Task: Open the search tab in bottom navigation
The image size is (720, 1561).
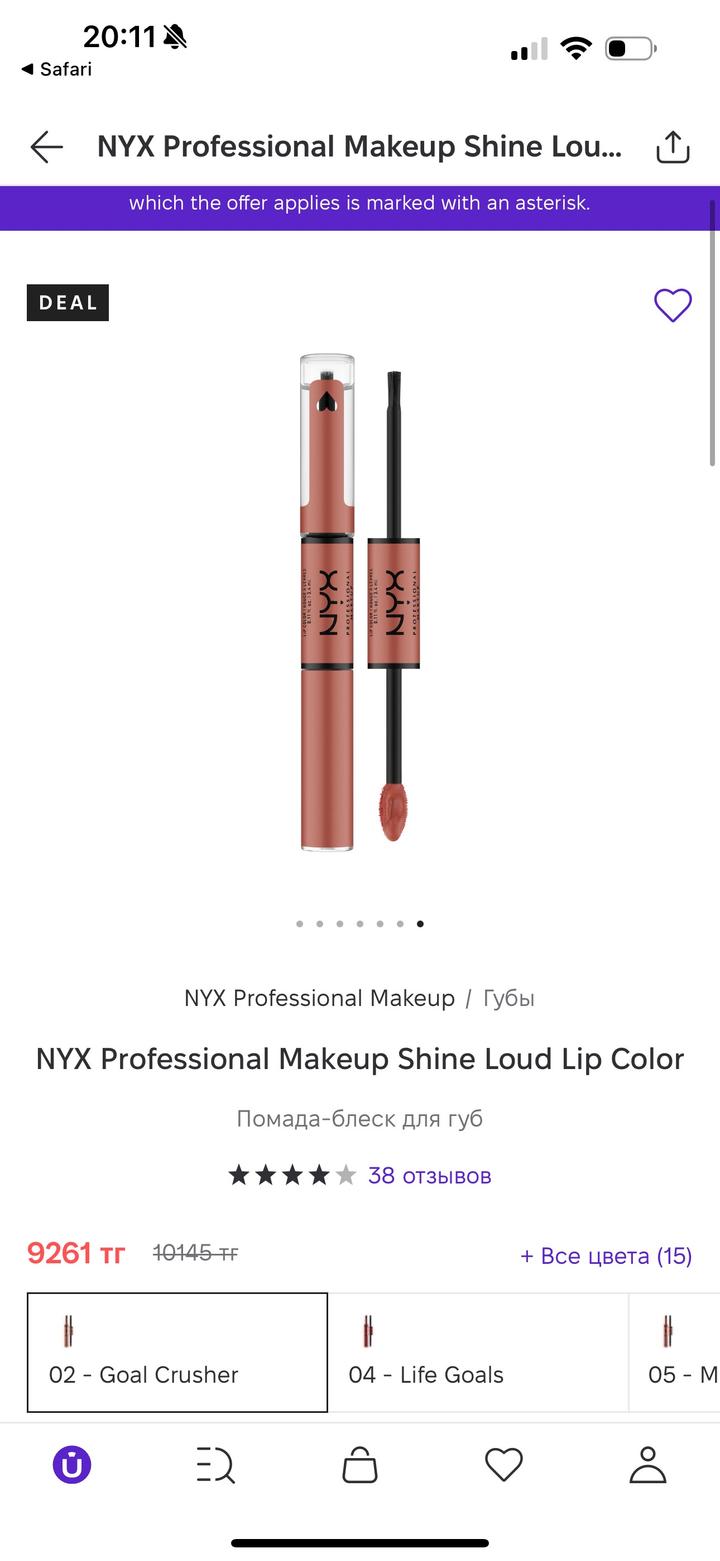Action: click(216, 1465)
